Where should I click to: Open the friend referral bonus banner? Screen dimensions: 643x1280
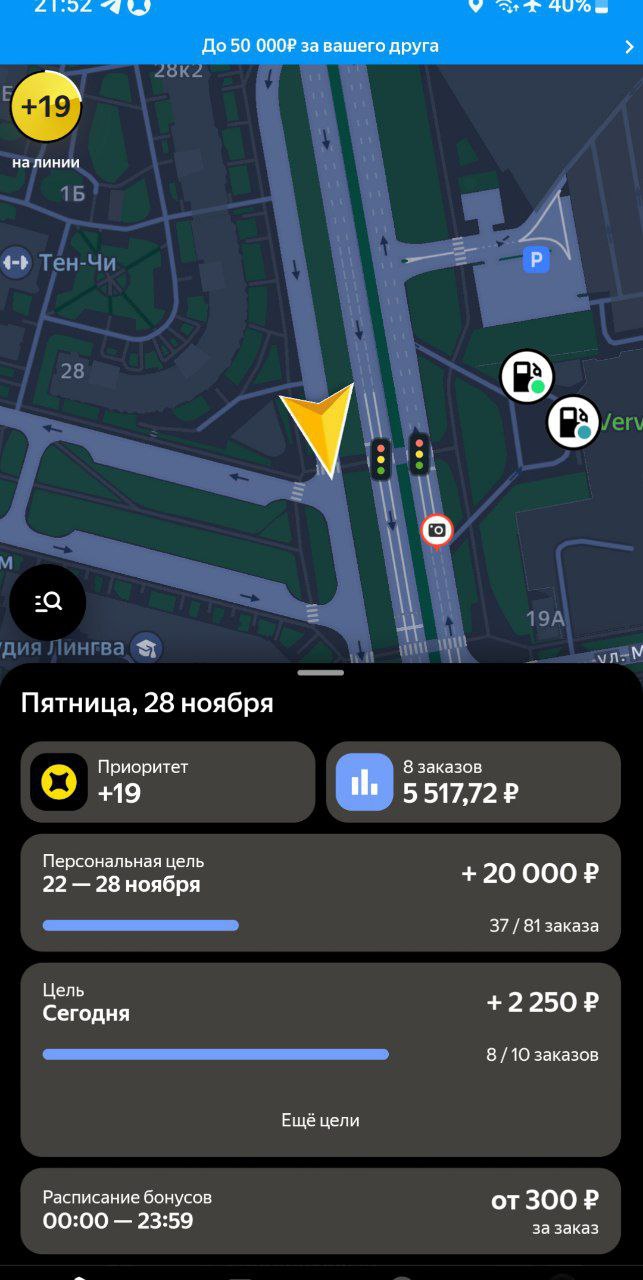(321, 46)
